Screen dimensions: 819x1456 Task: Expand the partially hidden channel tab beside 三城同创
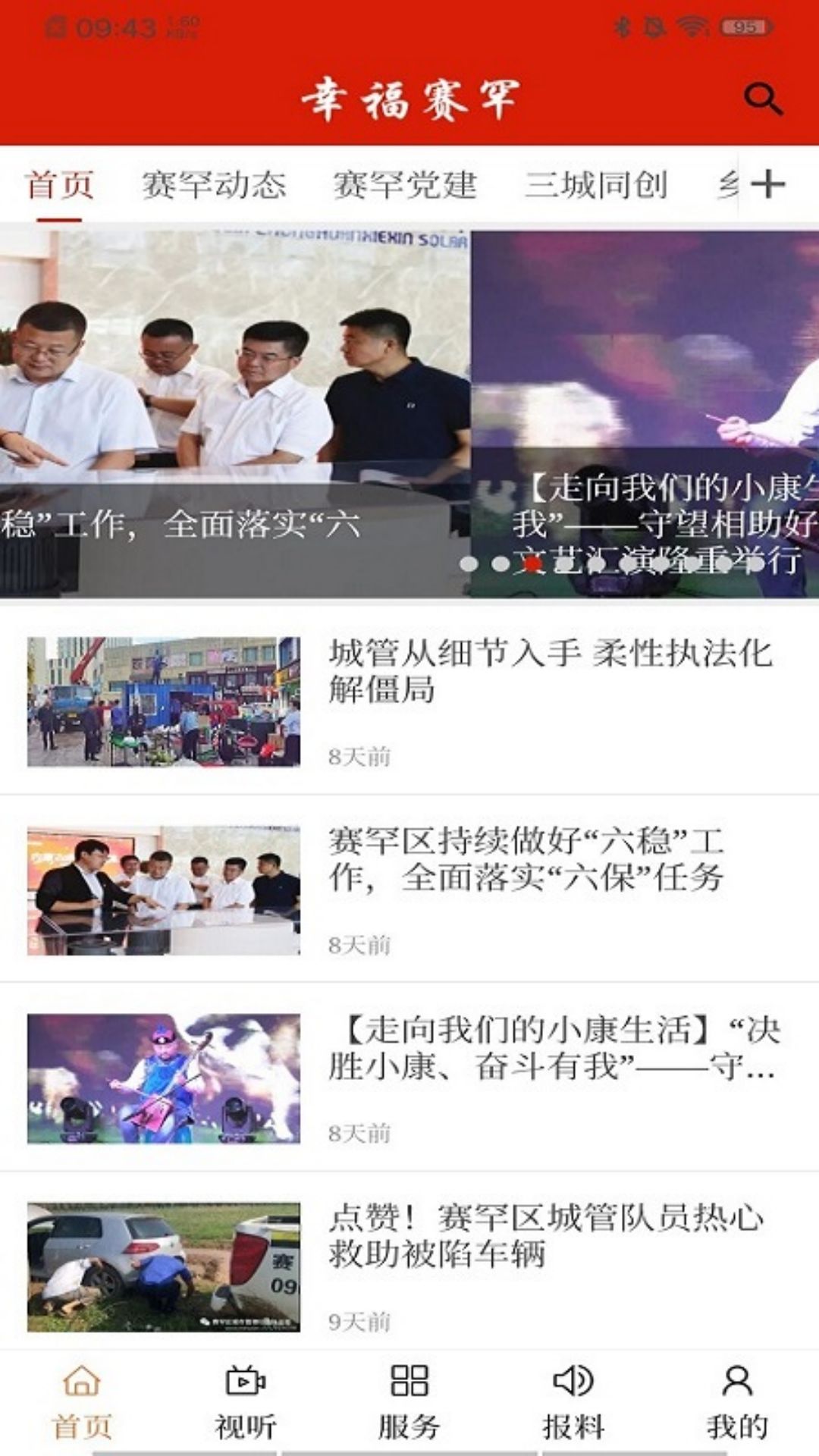pos(726,184)
